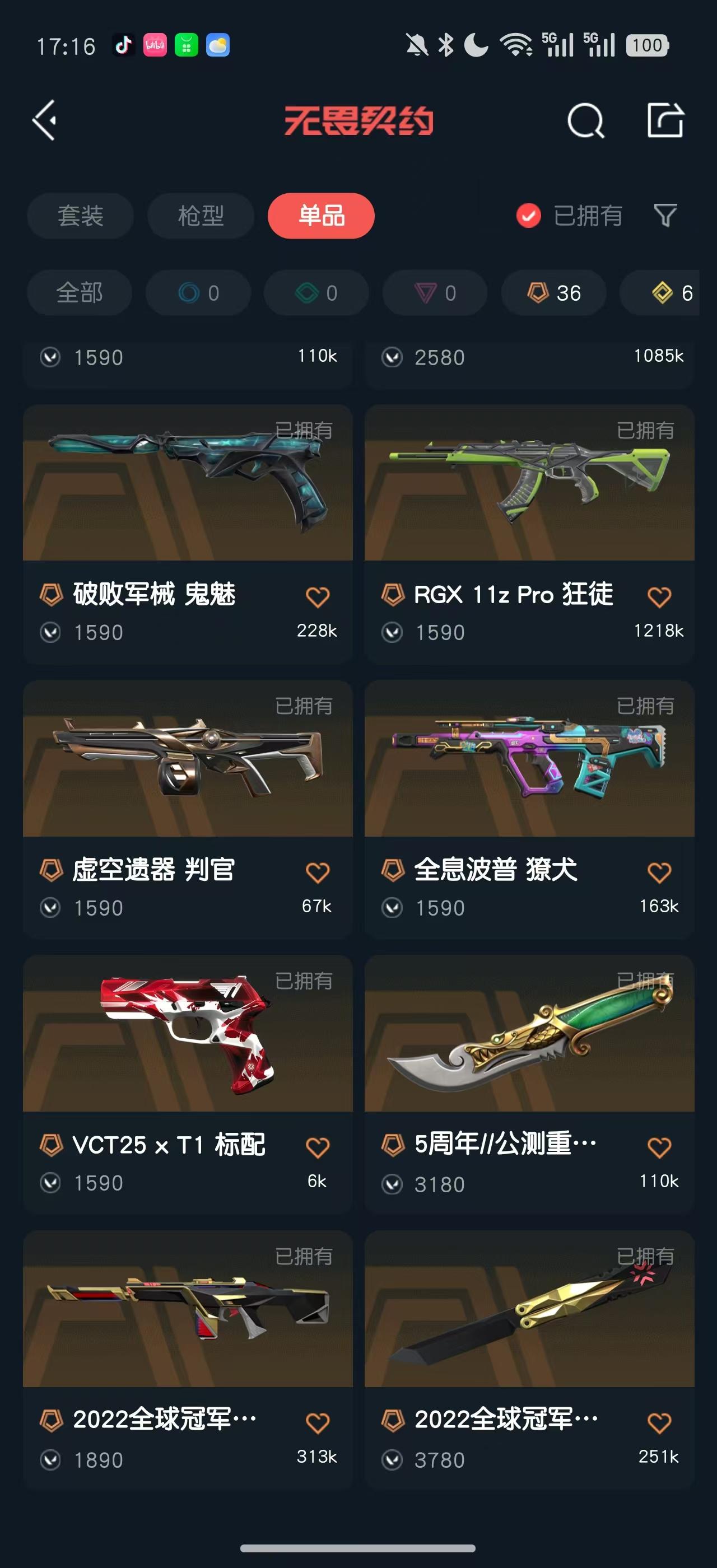Favorite the 5周年//公测重 knife skin

click(659, 1147)
